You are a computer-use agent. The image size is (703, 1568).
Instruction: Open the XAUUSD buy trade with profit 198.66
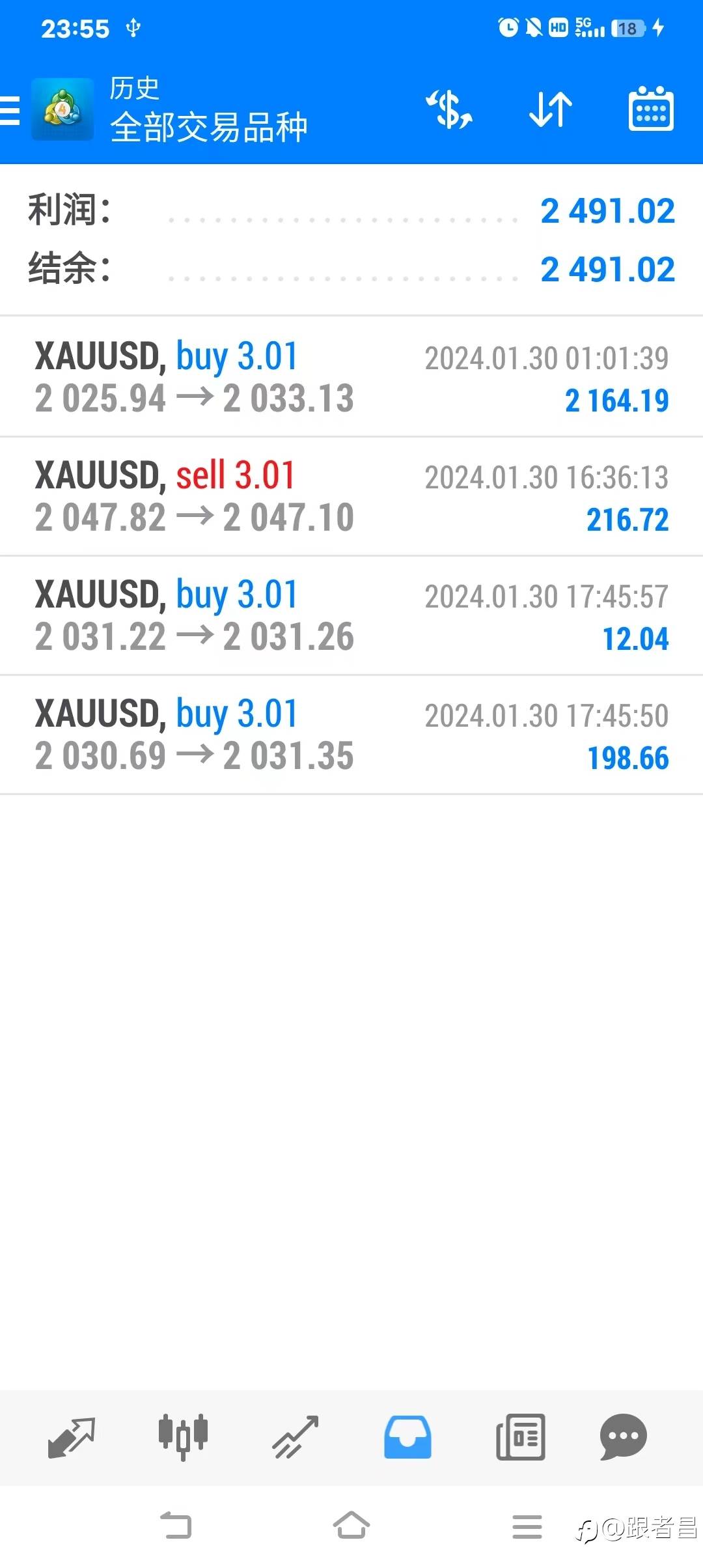(x=351, y=735)
